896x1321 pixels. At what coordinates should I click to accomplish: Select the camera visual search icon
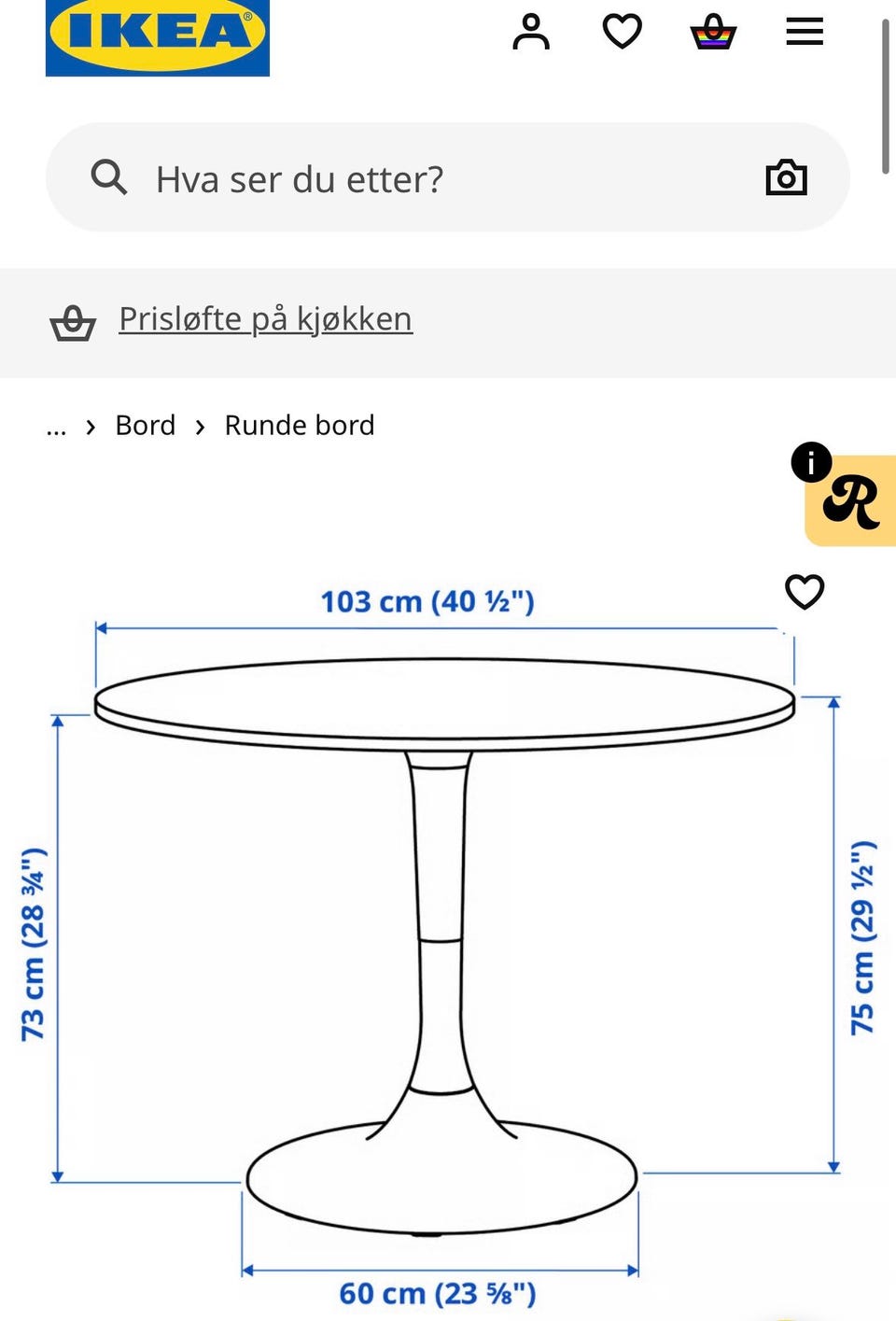(x=787, y=177)
